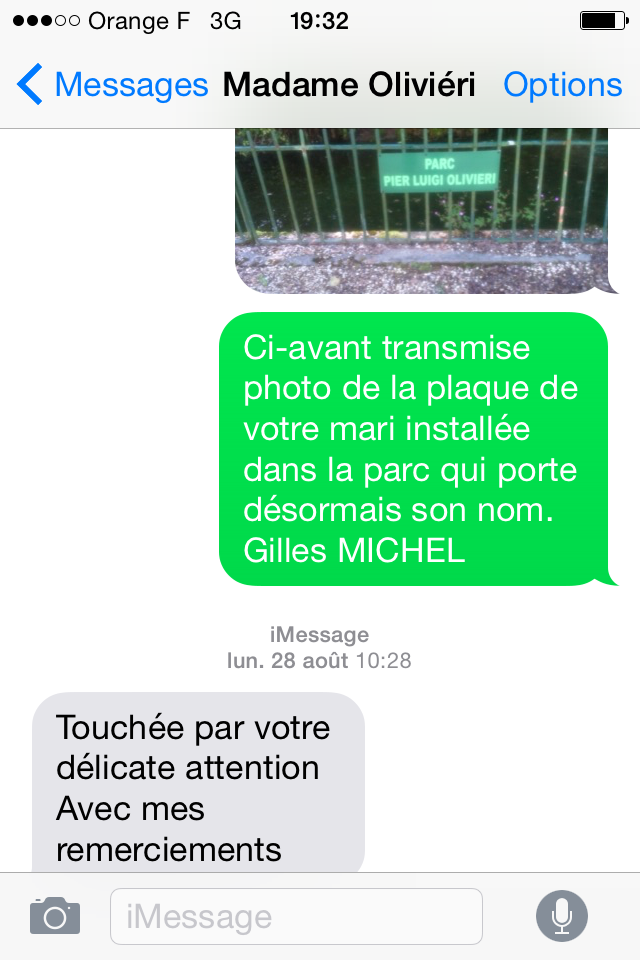Tap the camera icon to attach a photo

[54, 915]
